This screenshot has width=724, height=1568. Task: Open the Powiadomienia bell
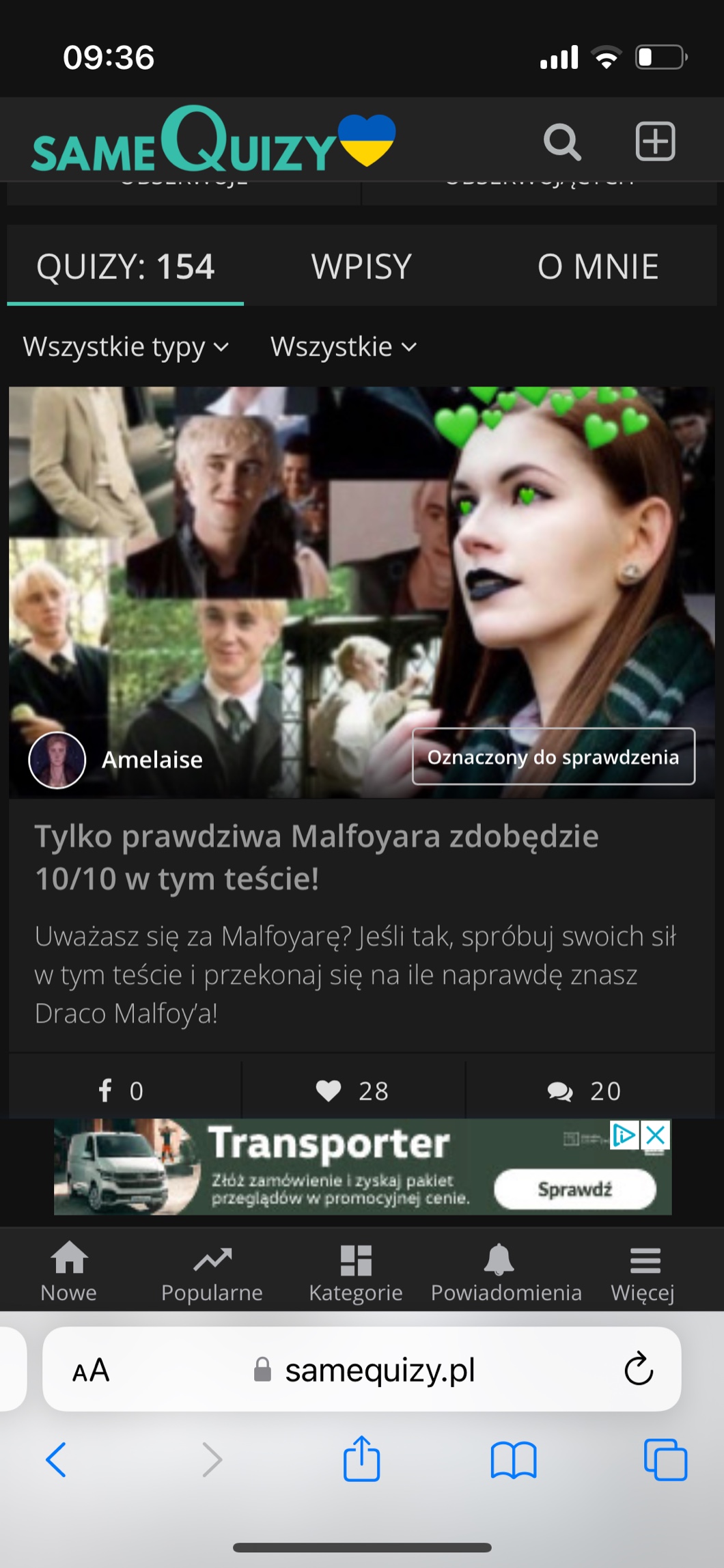pos(505,1274)
